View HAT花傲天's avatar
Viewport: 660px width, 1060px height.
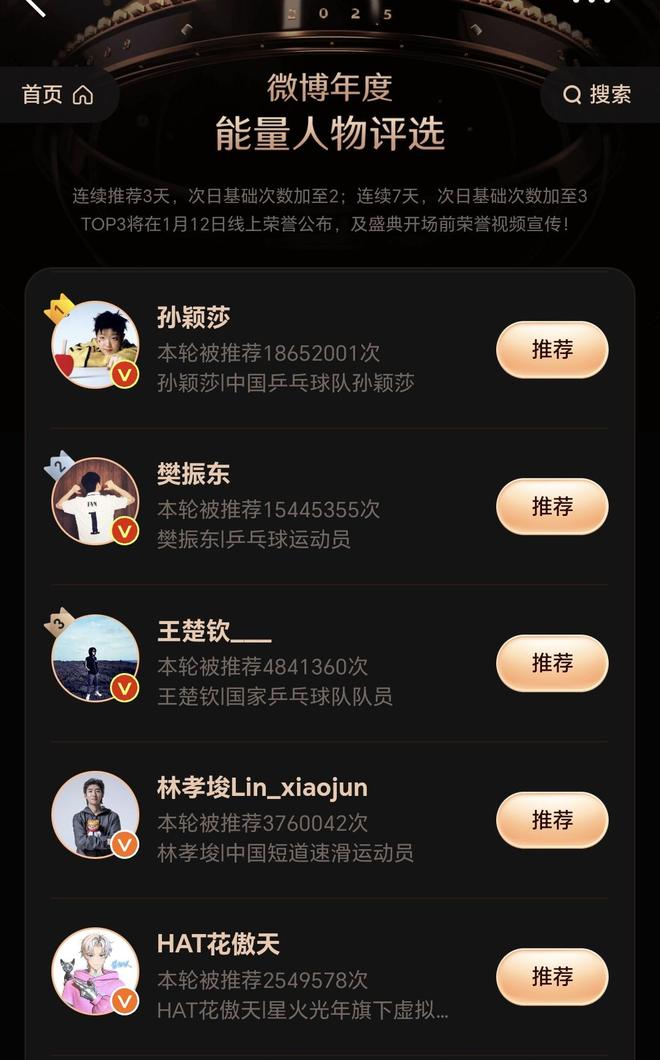coord(95,971)
